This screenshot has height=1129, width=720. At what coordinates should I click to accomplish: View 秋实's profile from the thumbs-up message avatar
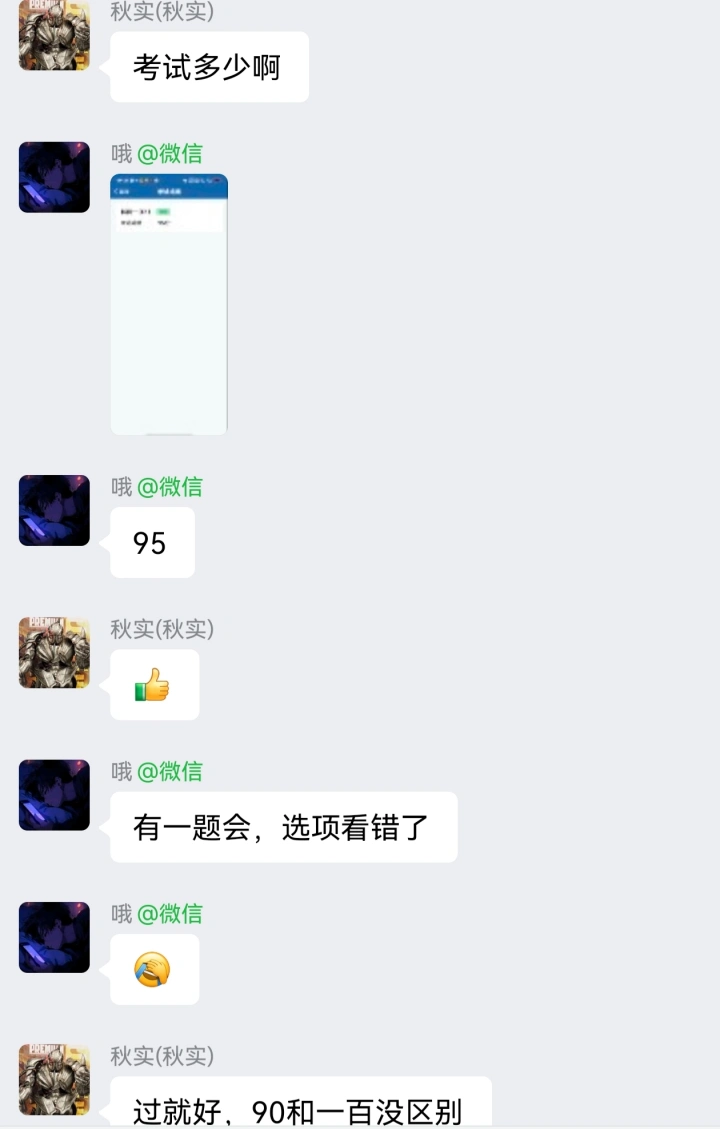pyautogui.click(x=54, y=652)
